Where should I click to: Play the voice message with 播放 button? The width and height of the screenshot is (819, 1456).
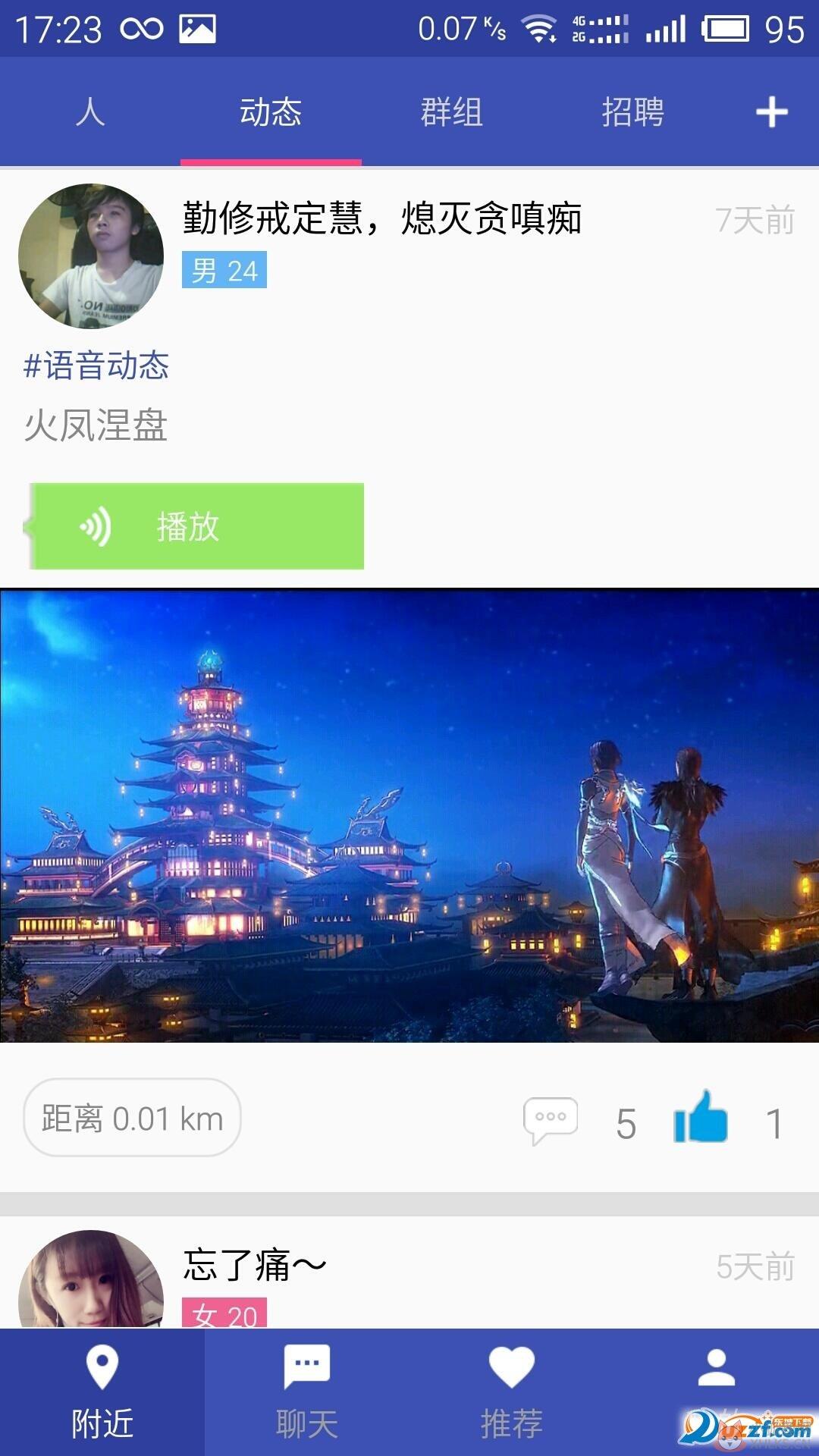point(194,526)
